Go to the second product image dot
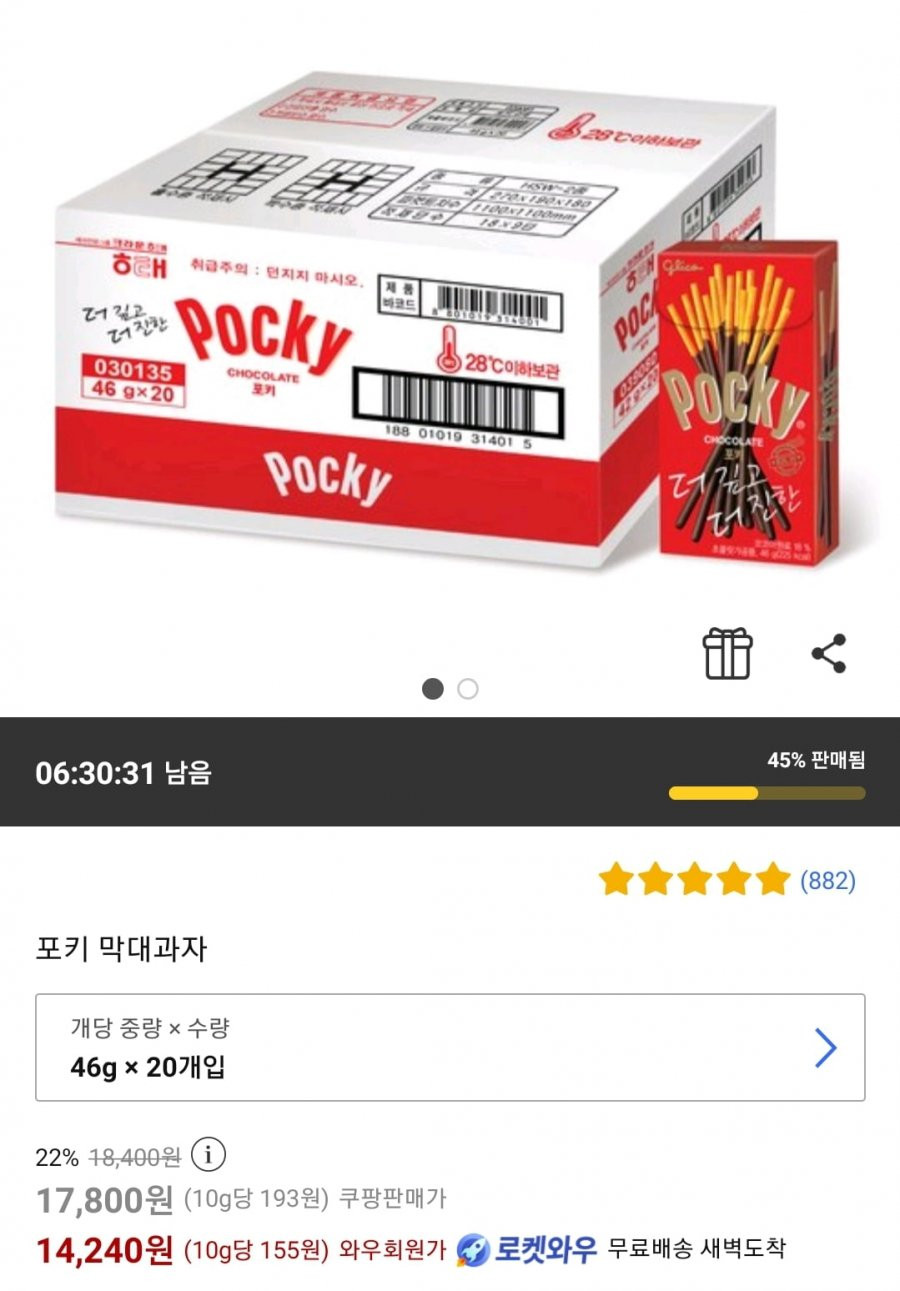Viewport: 900px width, 1291px height. (x=467, y=689)
